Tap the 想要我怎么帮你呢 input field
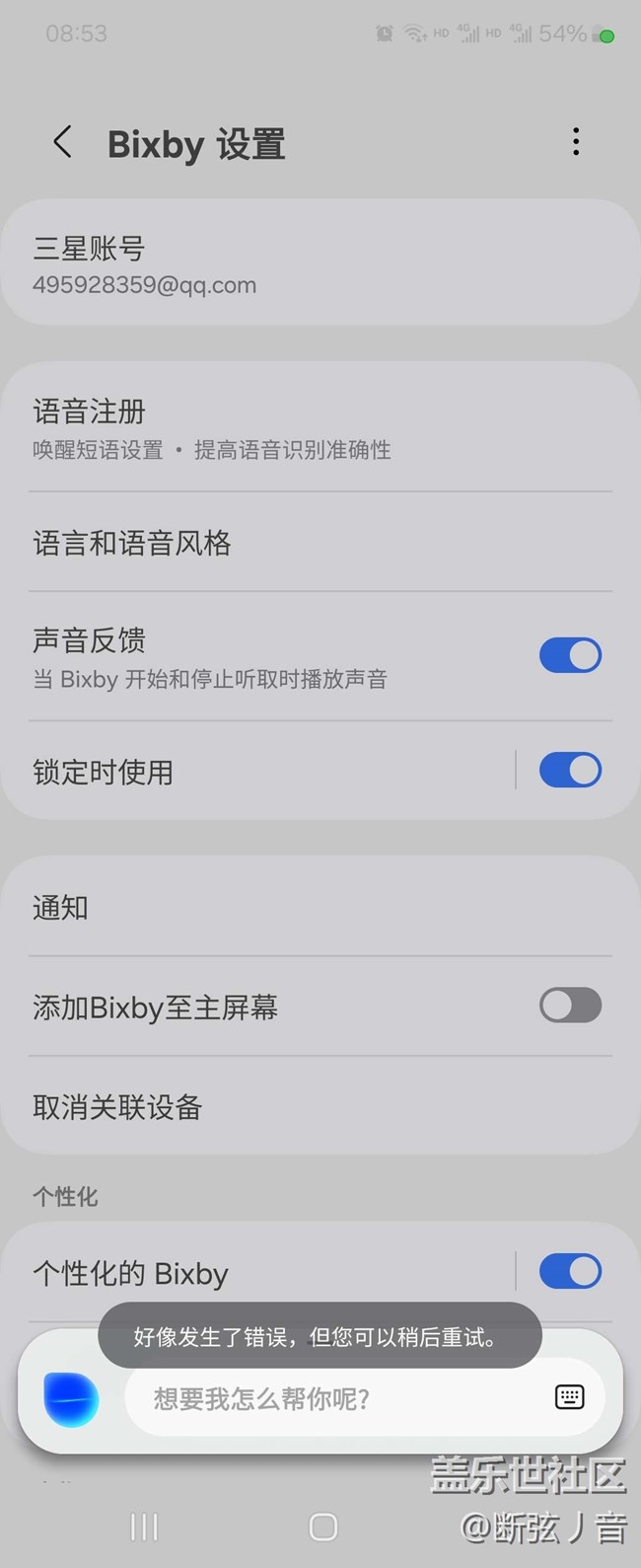The image size is (641, 1568). pyautogui.click(x=335, y=1398)
